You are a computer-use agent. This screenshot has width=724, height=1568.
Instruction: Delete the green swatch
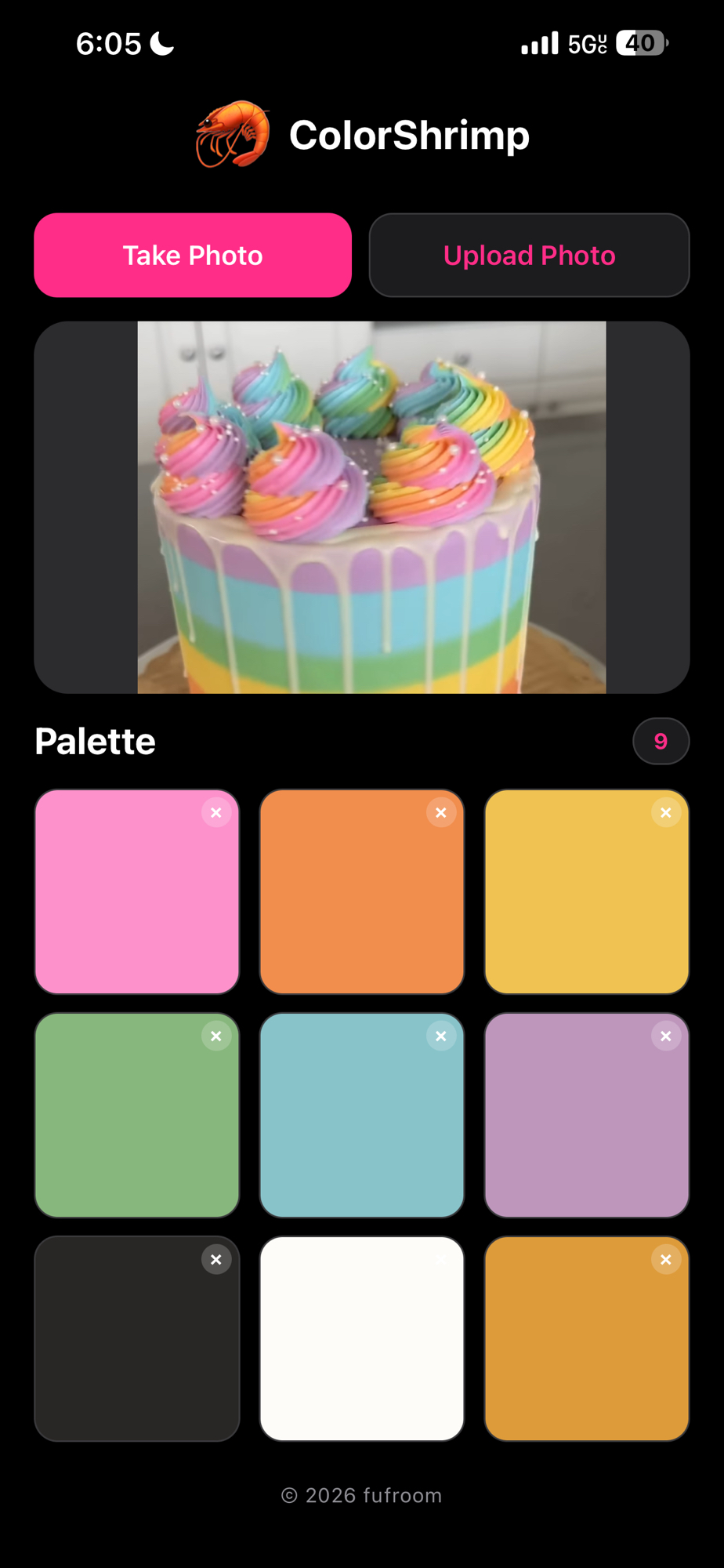[x=216, y=1036]
